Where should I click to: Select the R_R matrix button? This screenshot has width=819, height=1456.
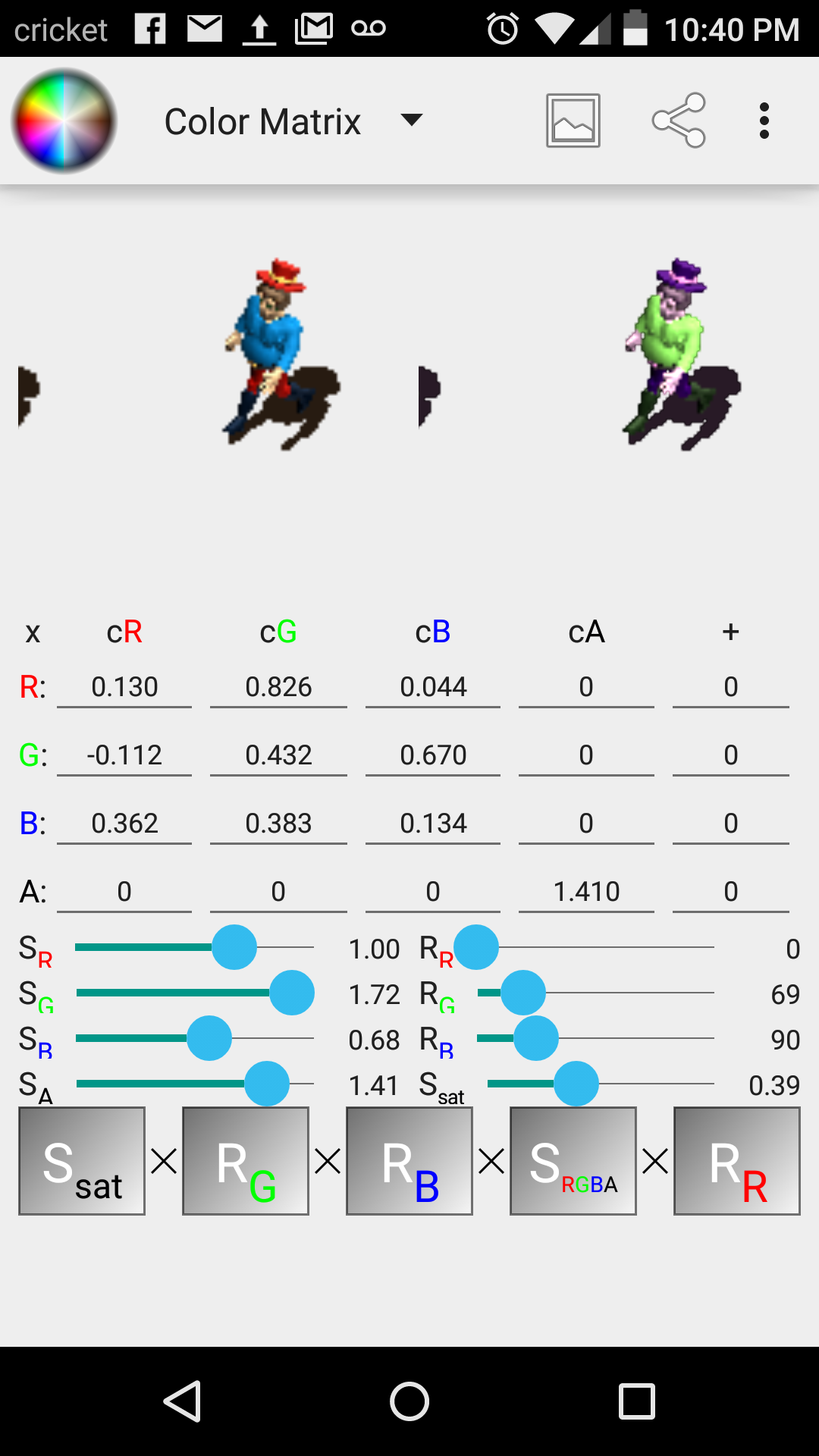click(737, 1161)
